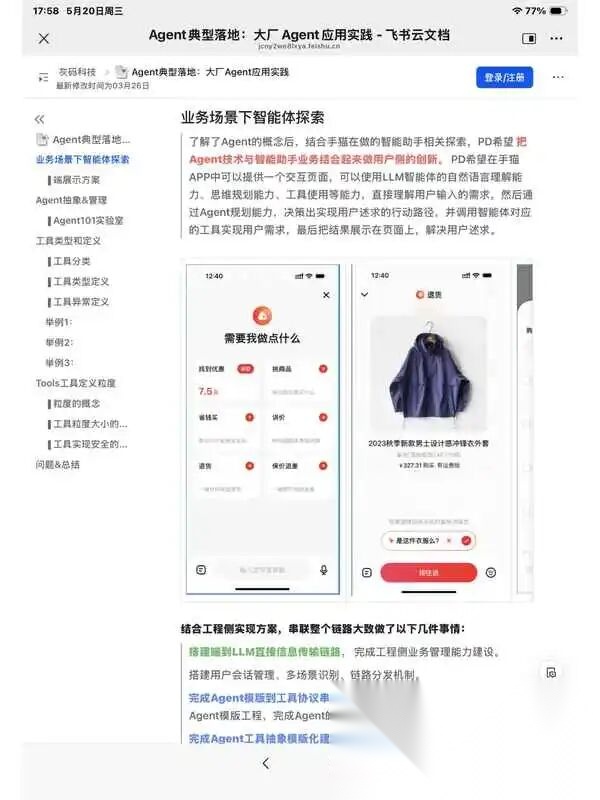Go back with the bottom back arrow
The image size is (600, 800).
(x=265, y=763)
